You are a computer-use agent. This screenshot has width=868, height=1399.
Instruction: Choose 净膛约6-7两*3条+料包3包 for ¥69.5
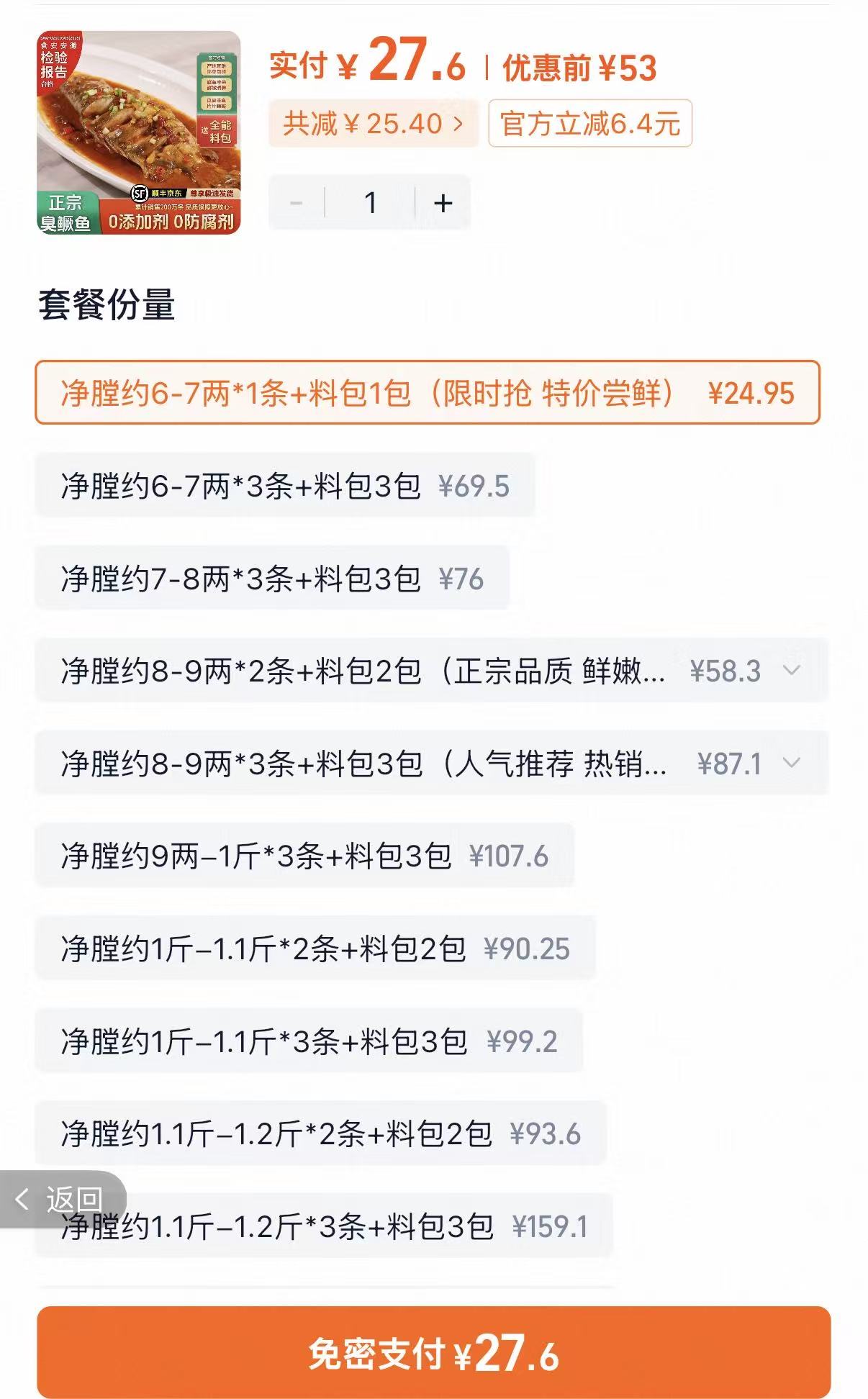(x=285, y=485)
